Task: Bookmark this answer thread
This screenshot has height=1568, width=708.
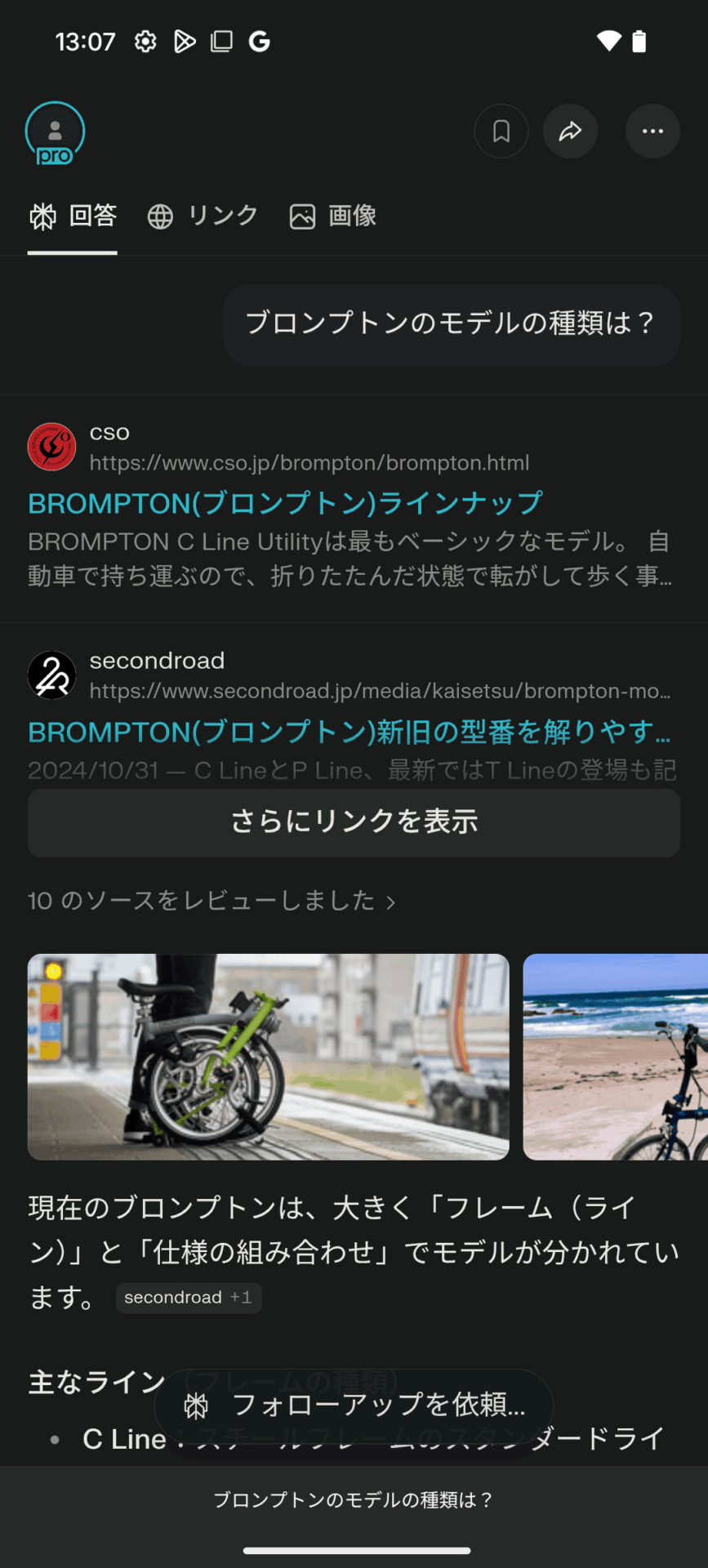Action: tap(501, 131)
